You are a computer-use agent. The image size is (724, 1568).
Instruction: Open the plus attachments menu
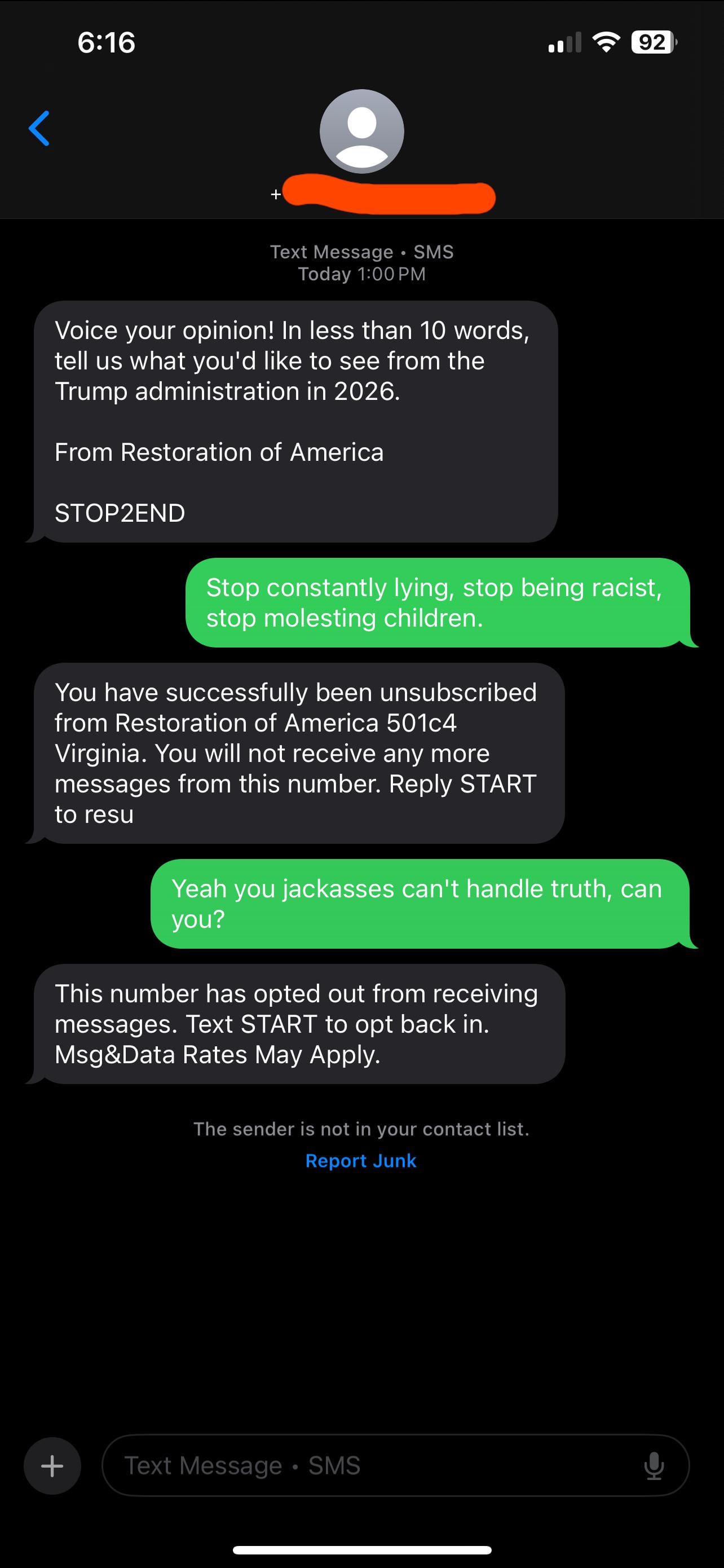point(52,1466)
